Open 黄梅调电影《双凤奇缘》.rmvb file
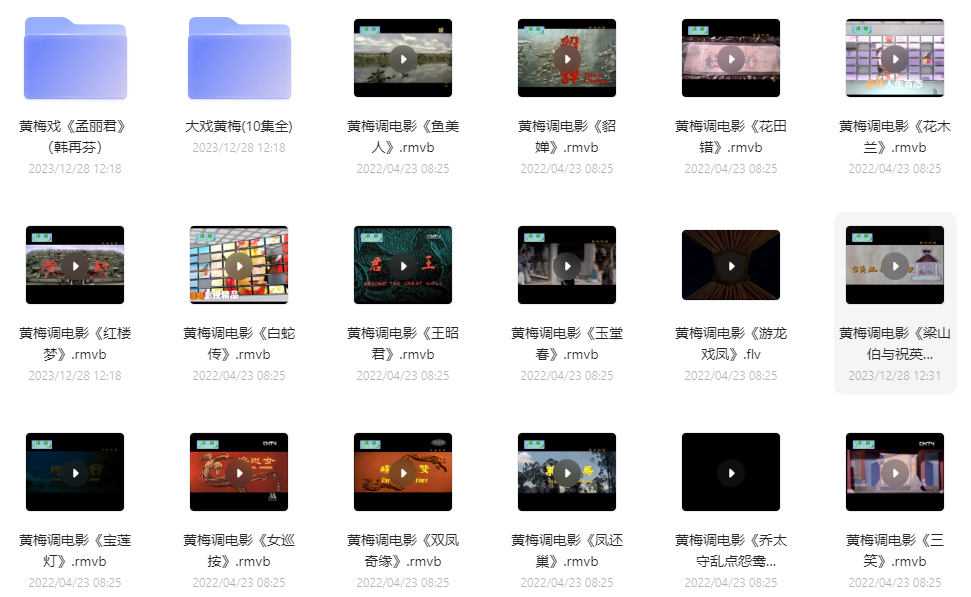The width and height of the screenshot is (971, 597). click(x=403, y=472)
